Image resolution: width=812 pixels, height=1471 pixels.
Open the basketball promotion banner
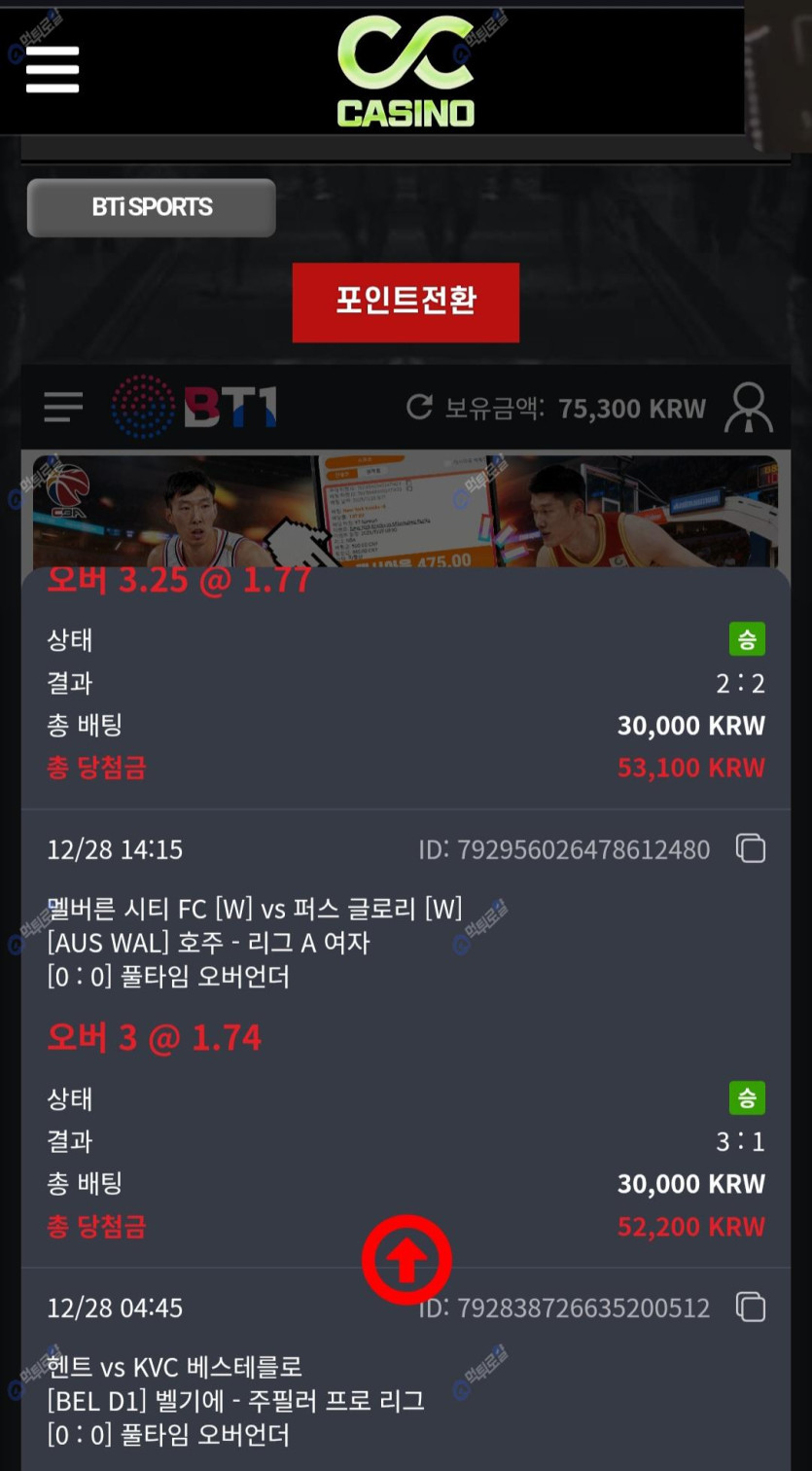(406, 511)
